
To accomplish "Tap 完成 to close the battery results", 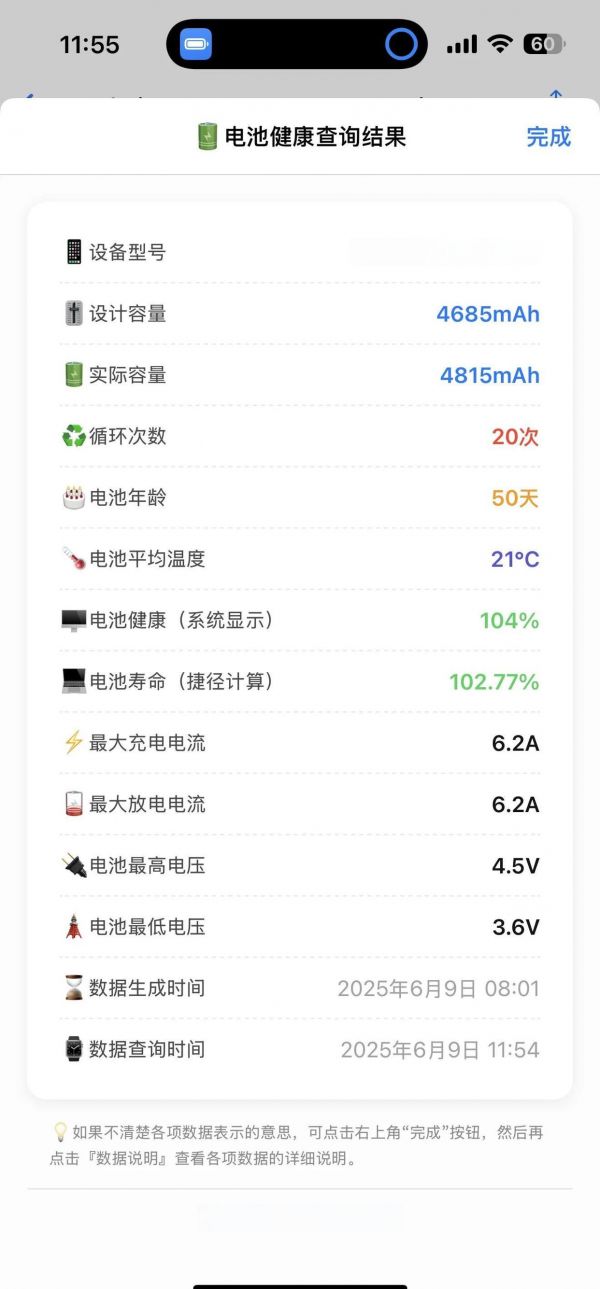I will pos(548,137).
